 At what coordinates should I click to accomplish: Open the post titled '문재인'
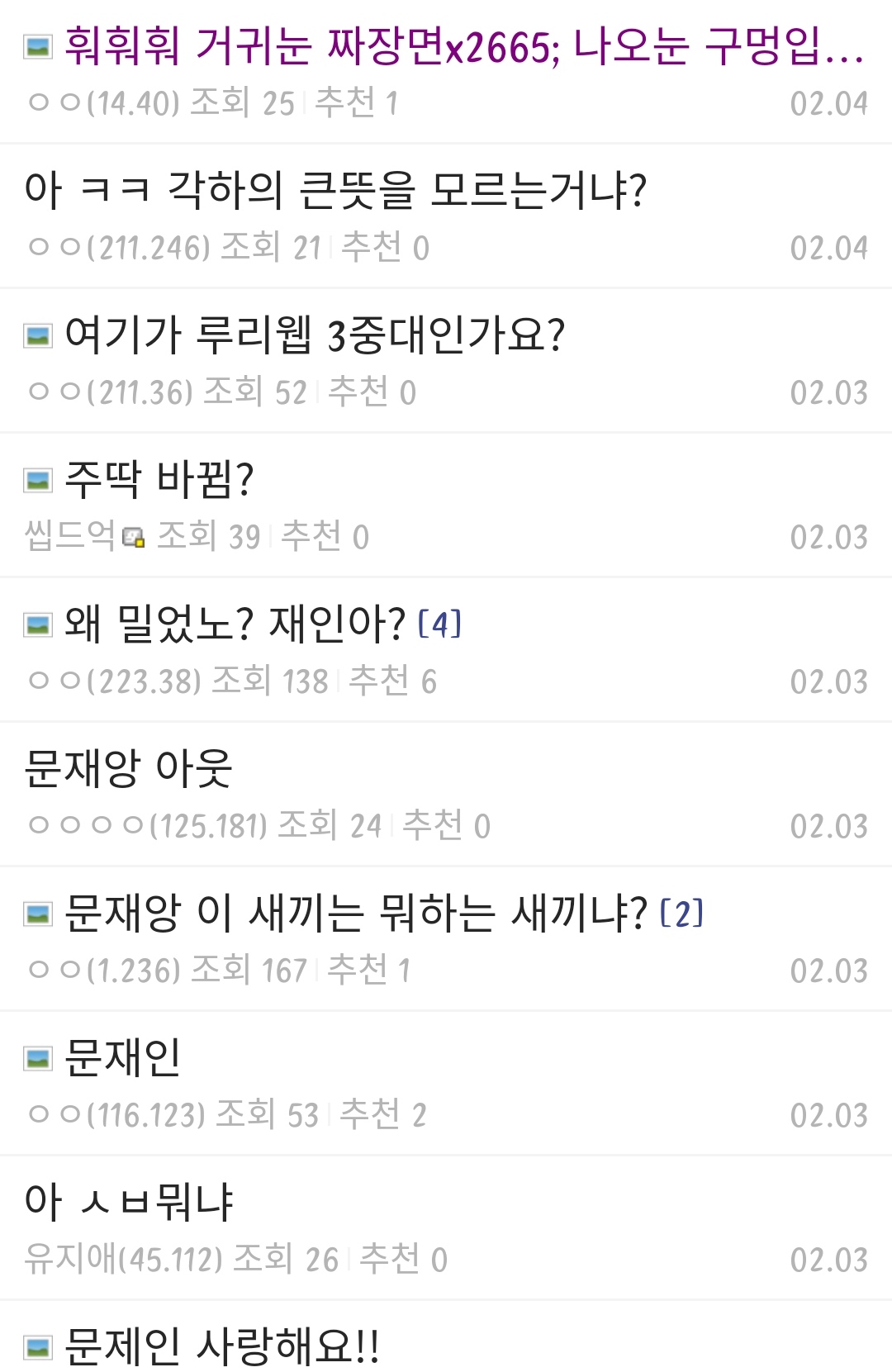pos(122,1058)
